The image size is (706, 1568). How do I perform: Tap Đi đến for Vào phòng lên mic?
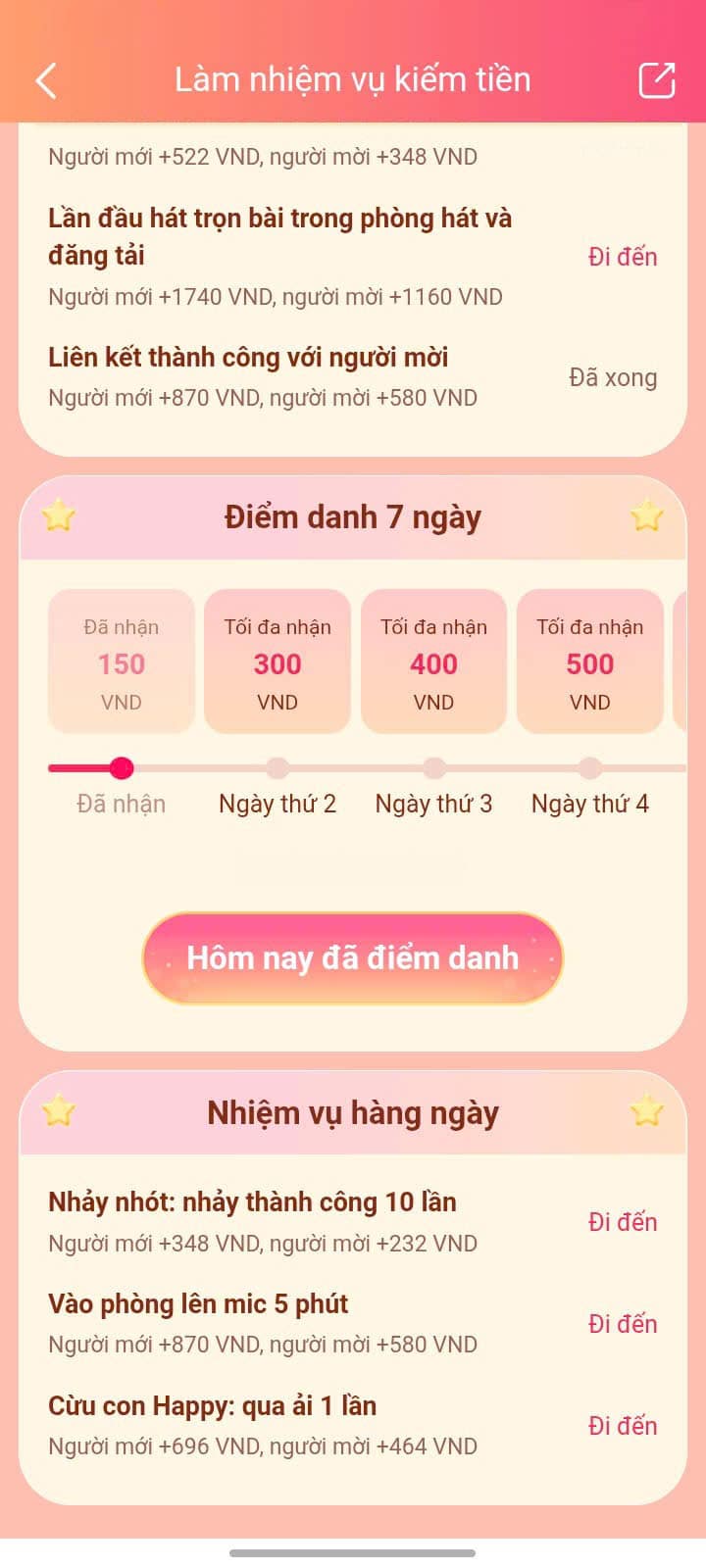click(x=622, y=1324)
